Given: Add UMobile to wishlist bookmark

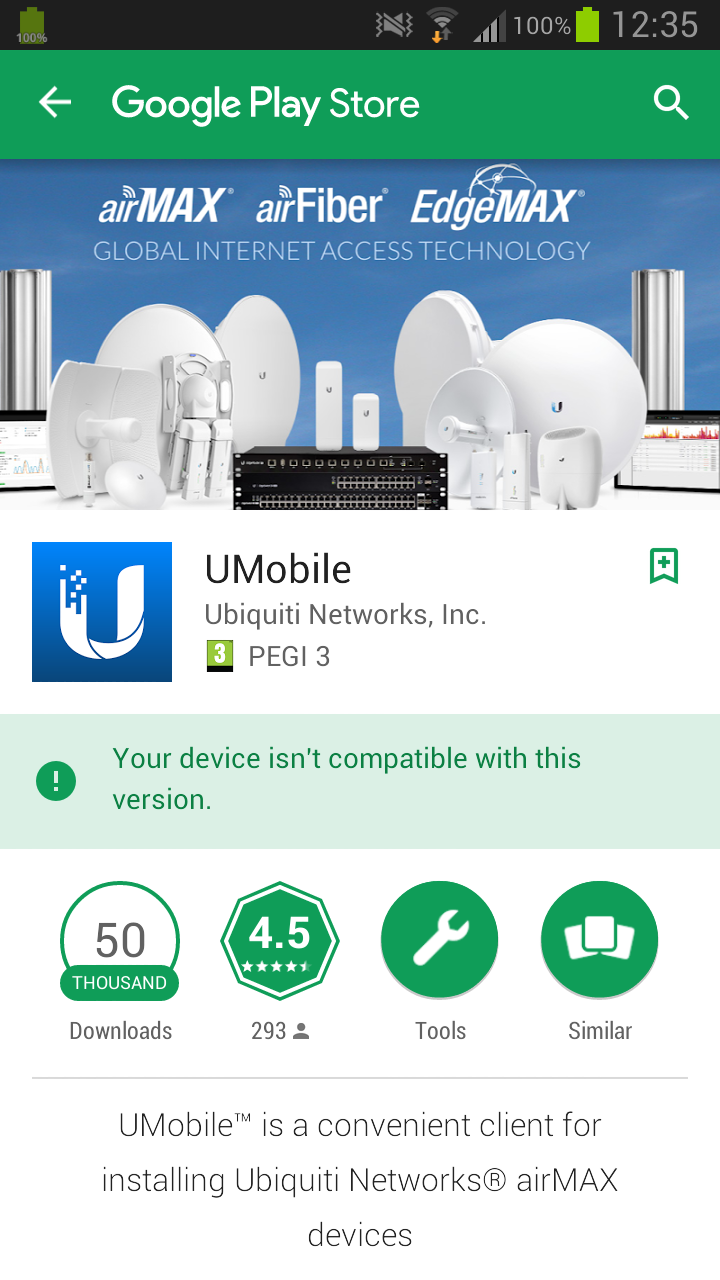Looking at the screenshot, I should [664, 566].
